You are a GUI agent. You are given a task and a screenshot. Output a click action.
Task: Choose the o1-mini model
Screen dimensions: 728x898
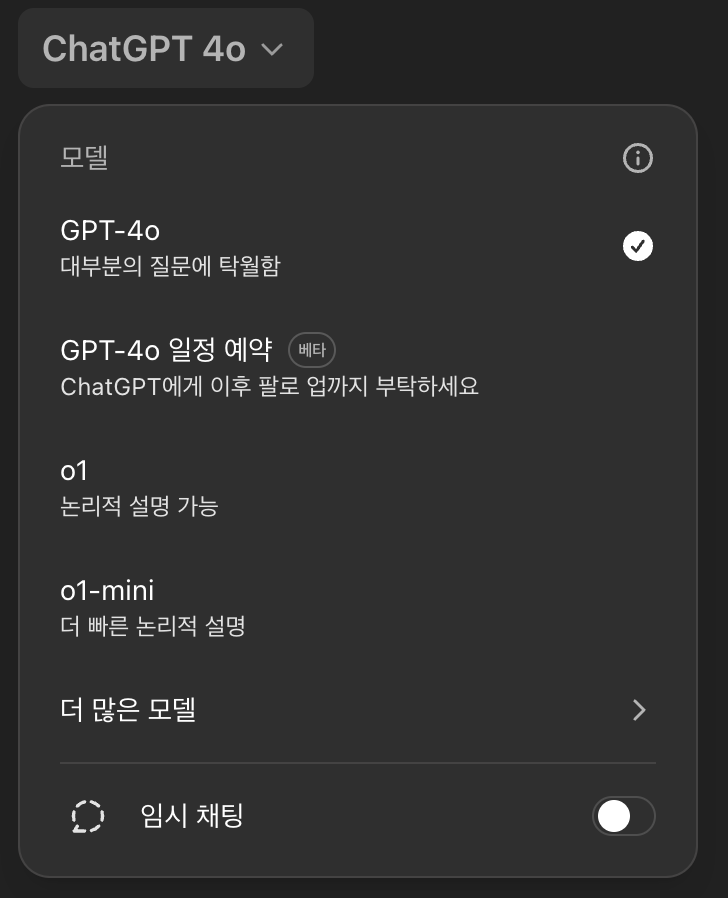point(104,590)
